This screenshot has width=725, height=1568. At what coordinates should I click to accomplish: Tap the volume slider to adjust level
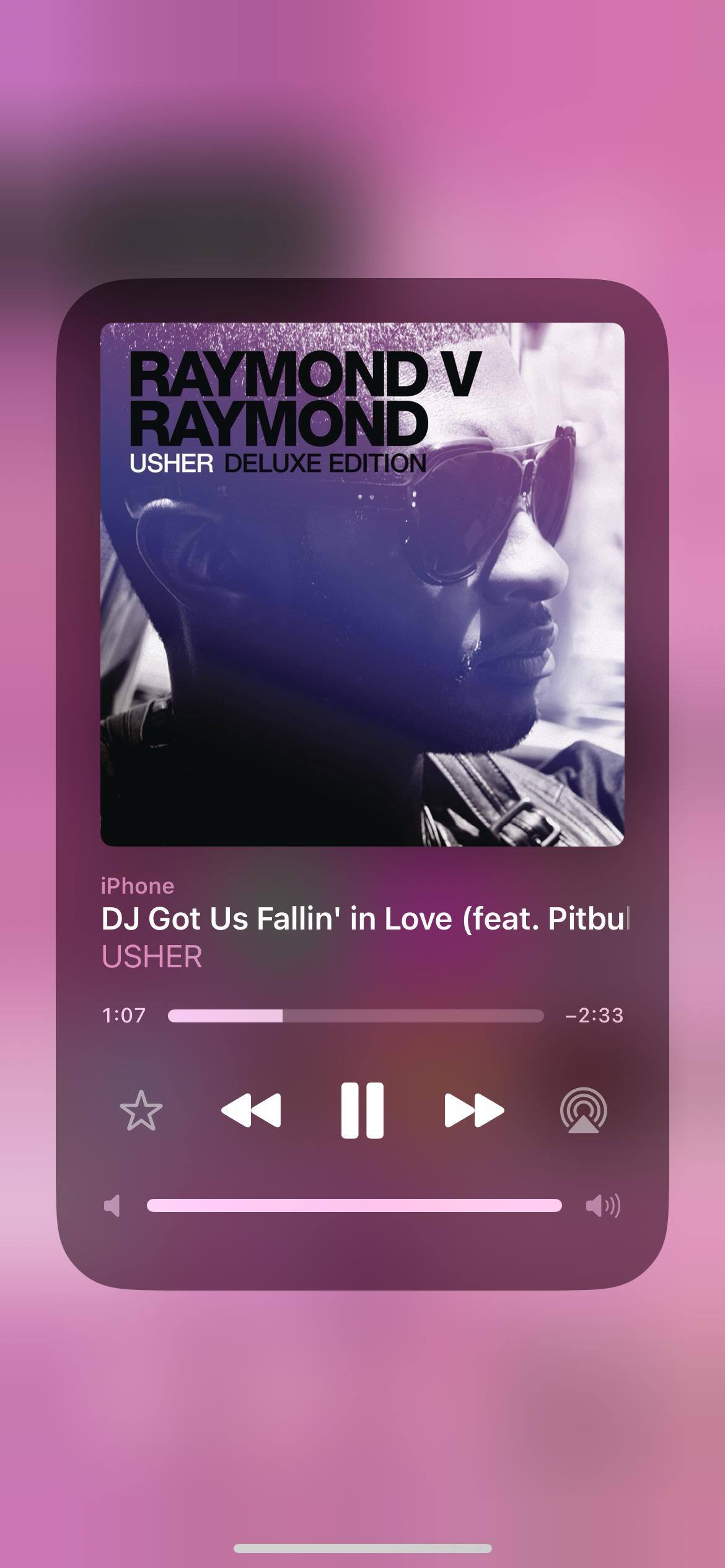354,1205
